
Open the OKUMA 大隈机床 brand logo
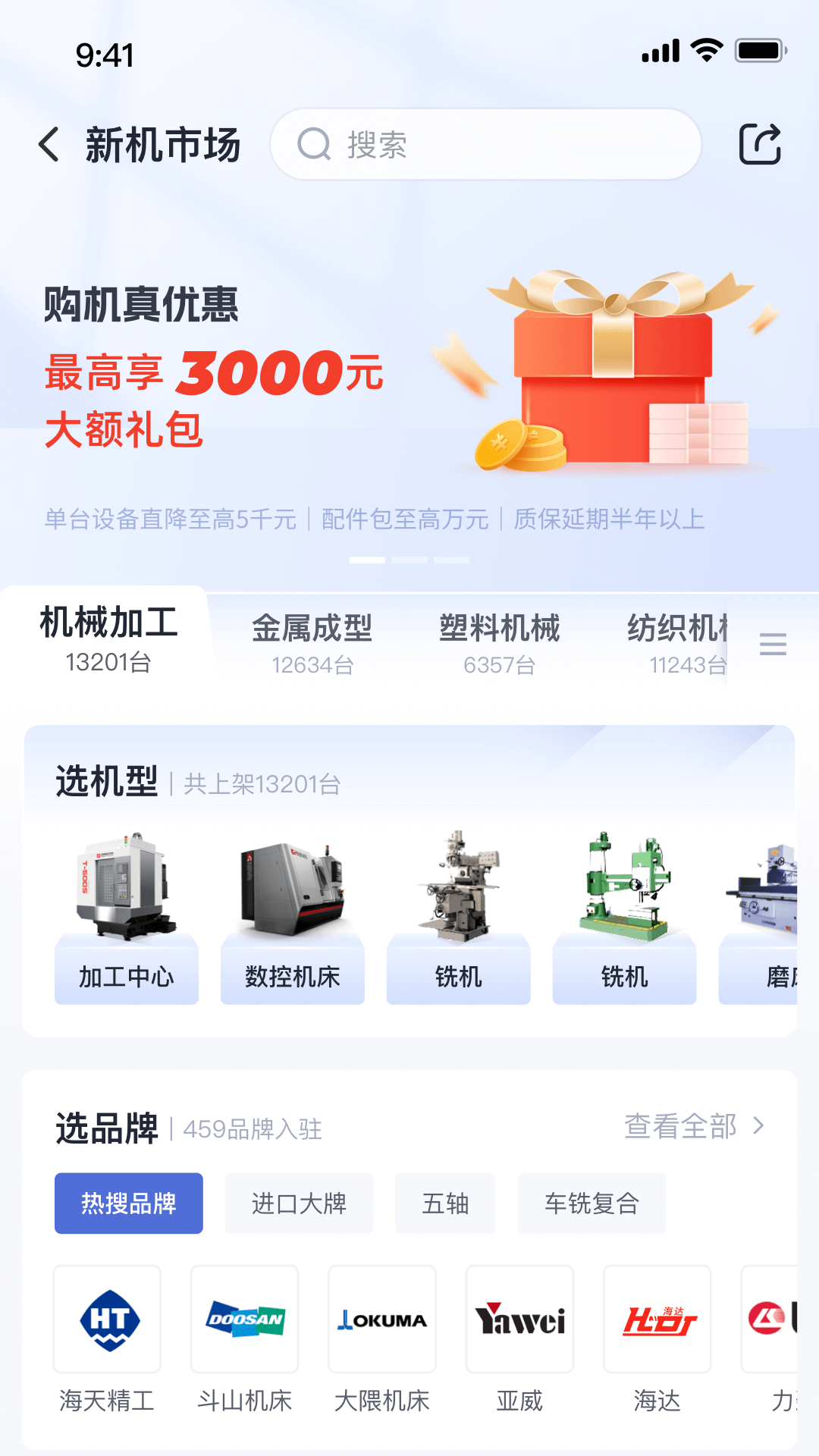[381, 1318]
